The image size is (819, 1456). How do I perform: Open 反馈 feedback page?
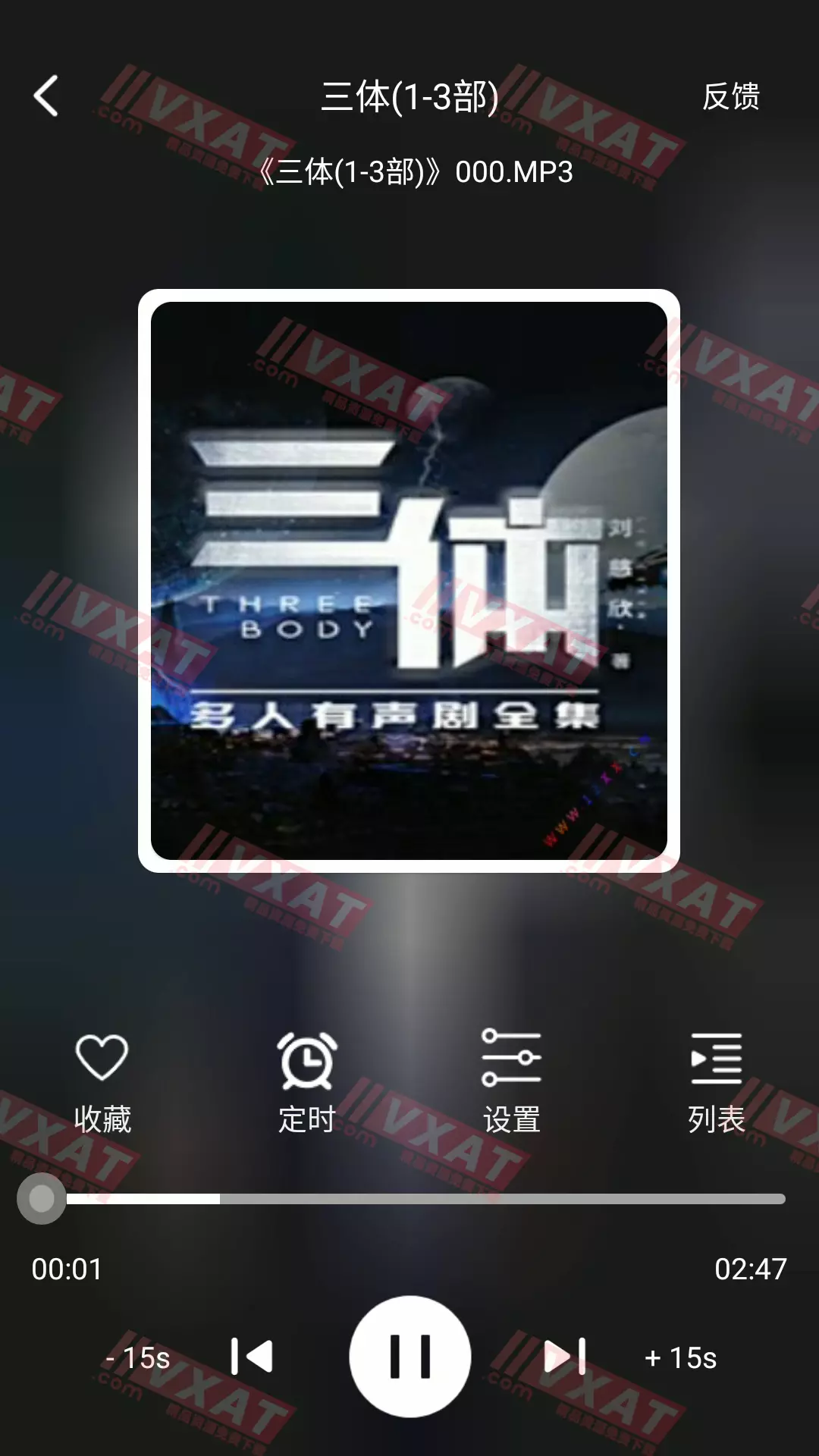730,97
